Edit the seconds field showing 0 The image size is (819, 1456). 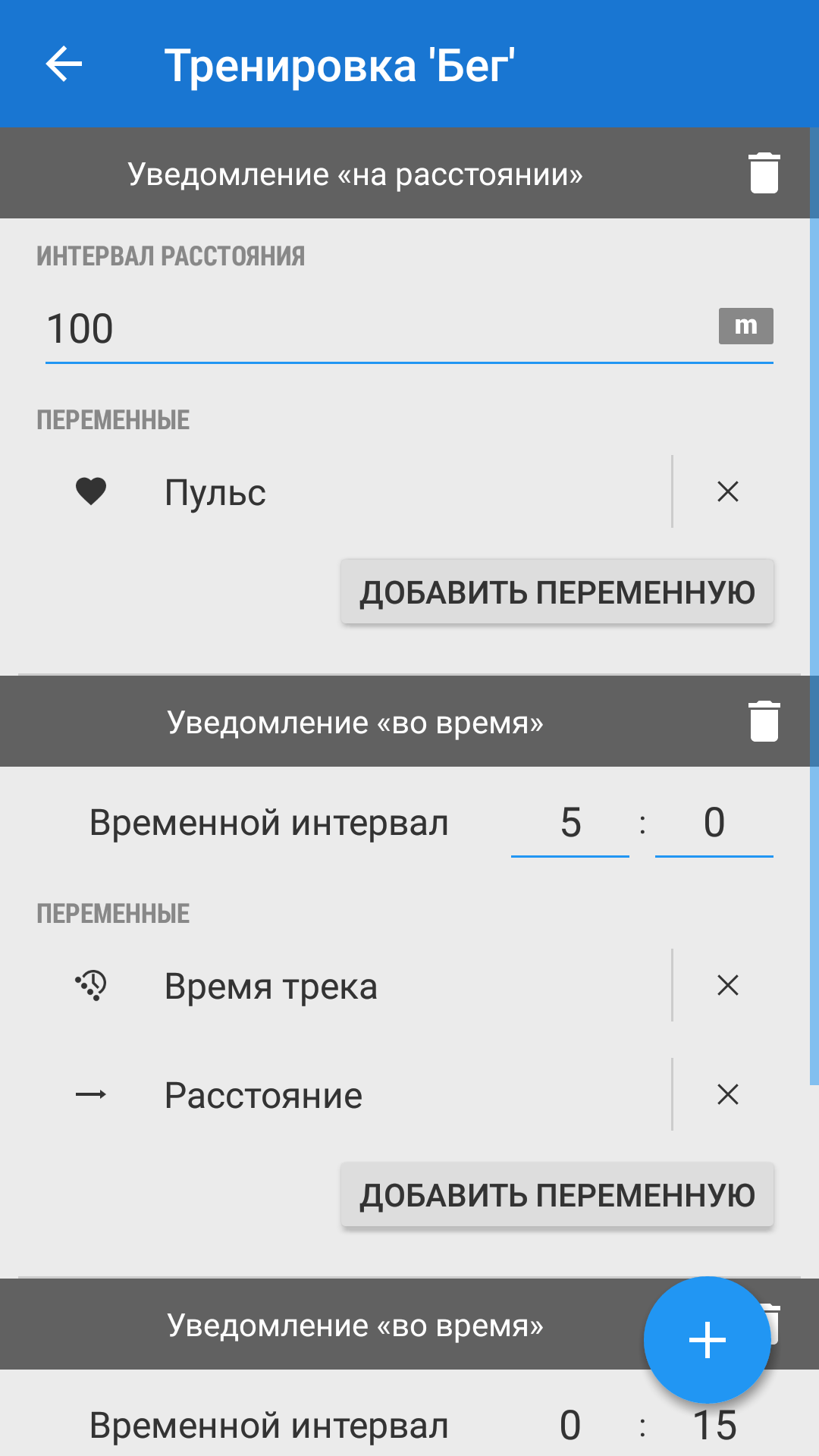pos(714,824)
